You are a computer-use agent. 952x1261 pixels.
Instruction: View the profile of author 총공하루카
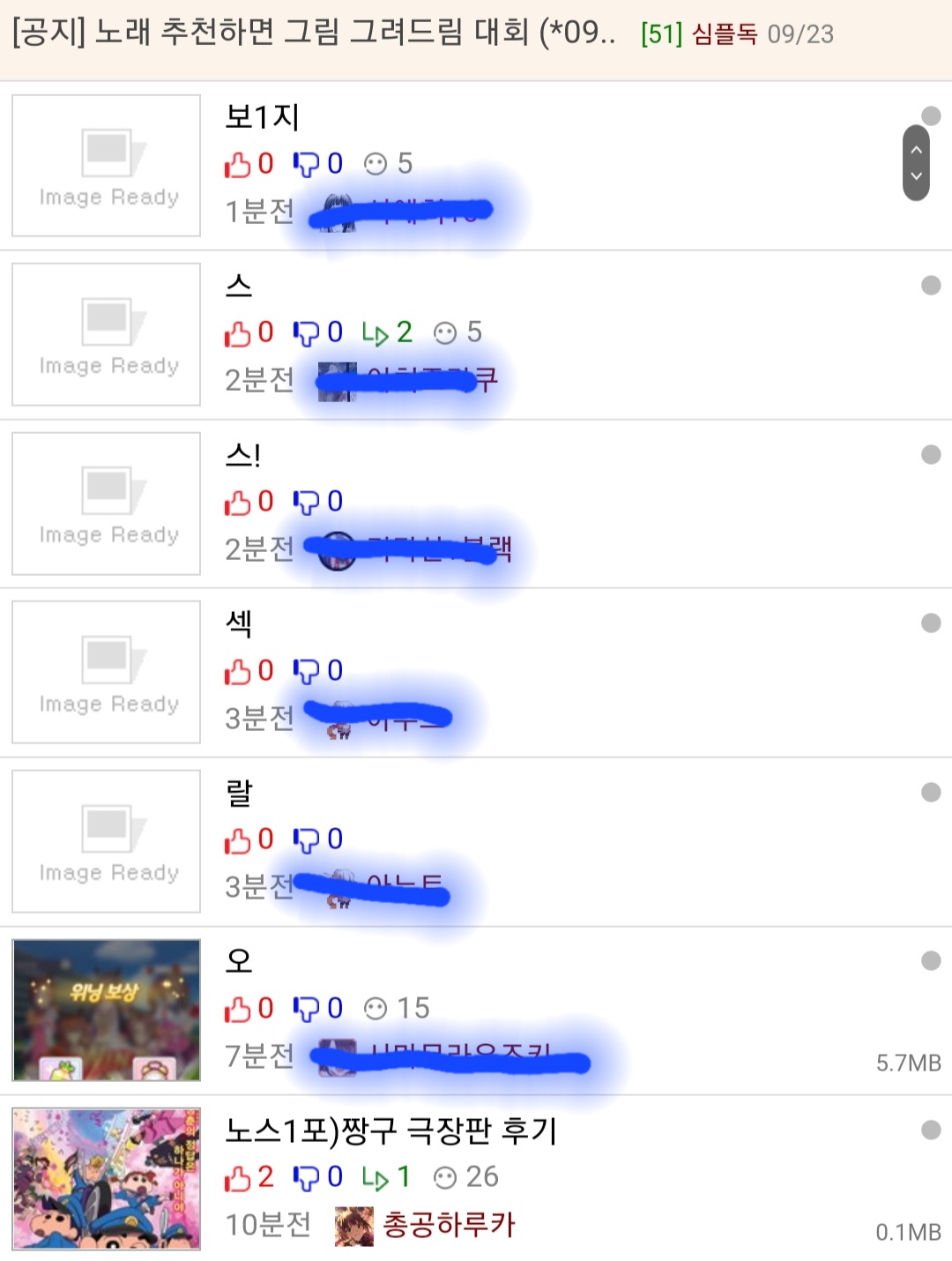(449, 1224)
